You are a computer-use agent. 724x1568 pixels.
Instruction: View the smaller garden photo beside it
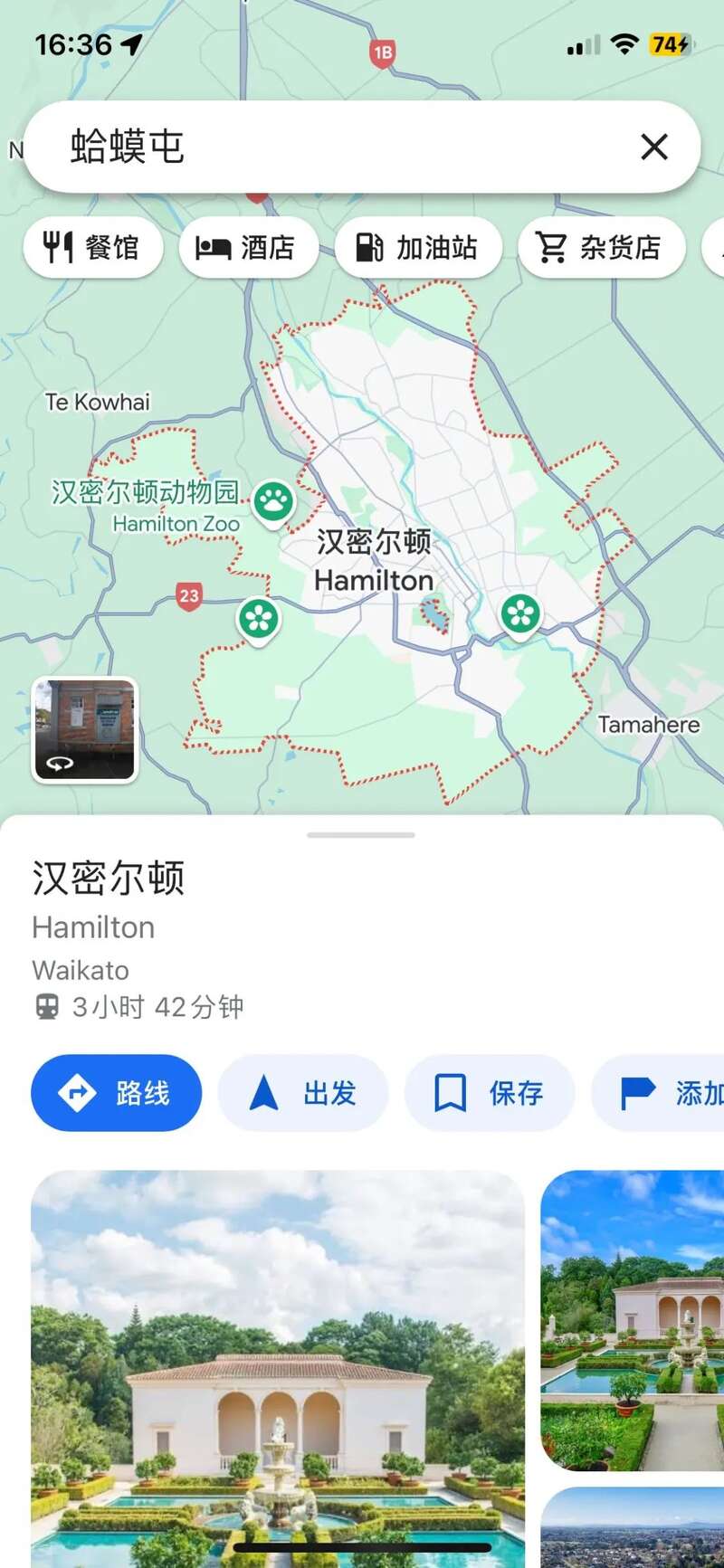click(x=633, y=1321)
